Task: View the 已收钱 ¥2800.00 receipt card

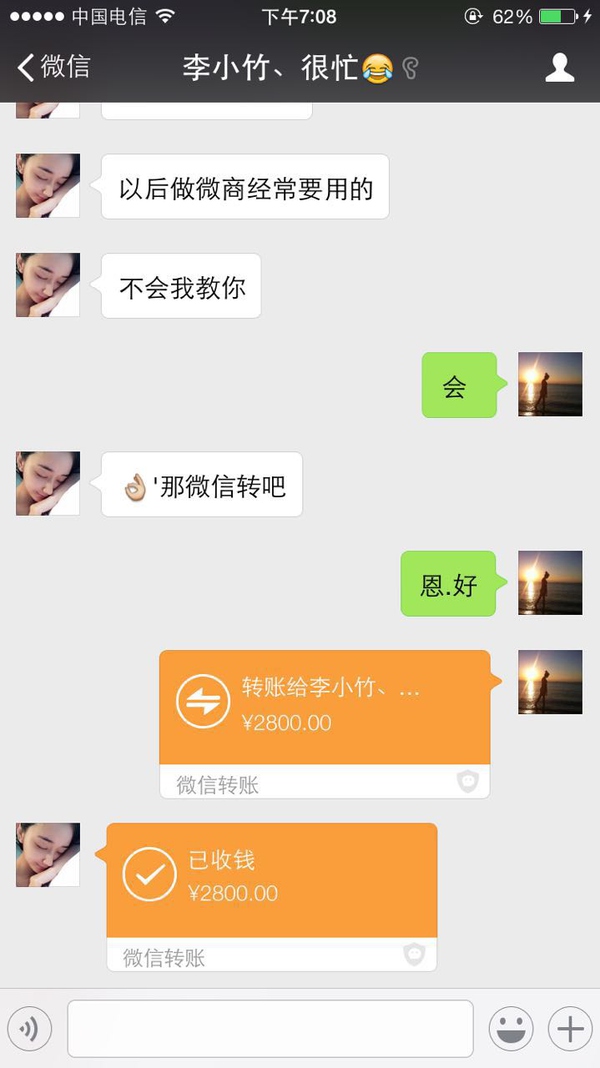Action: tap(272, 880)
